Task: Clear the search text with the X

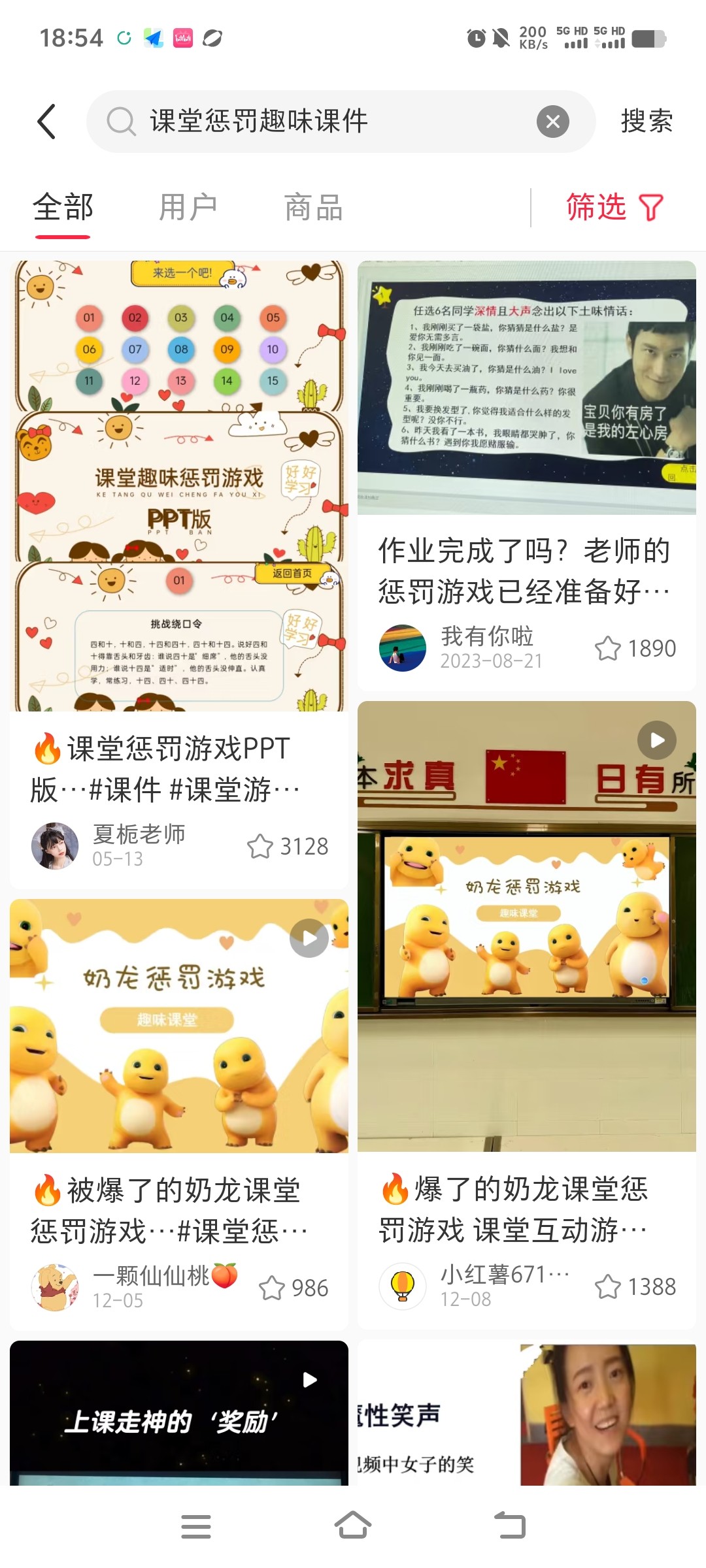Action: point(552,122)
